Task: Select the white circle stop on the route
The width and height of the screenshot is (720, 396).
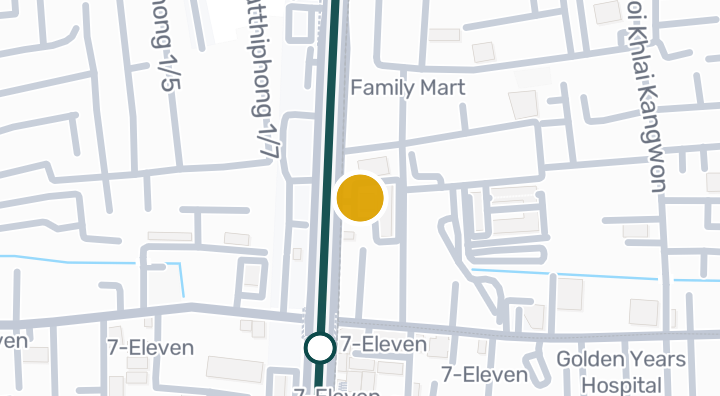Action: pyautogui.click(x=320, y=348)
